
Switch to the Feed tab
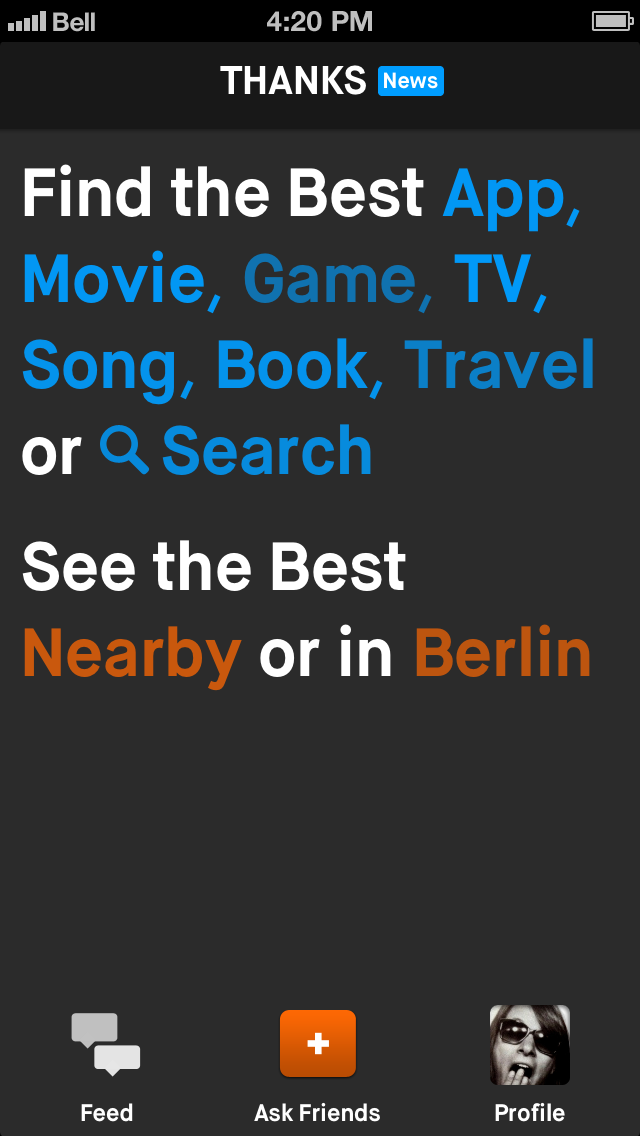point(106,1066)
